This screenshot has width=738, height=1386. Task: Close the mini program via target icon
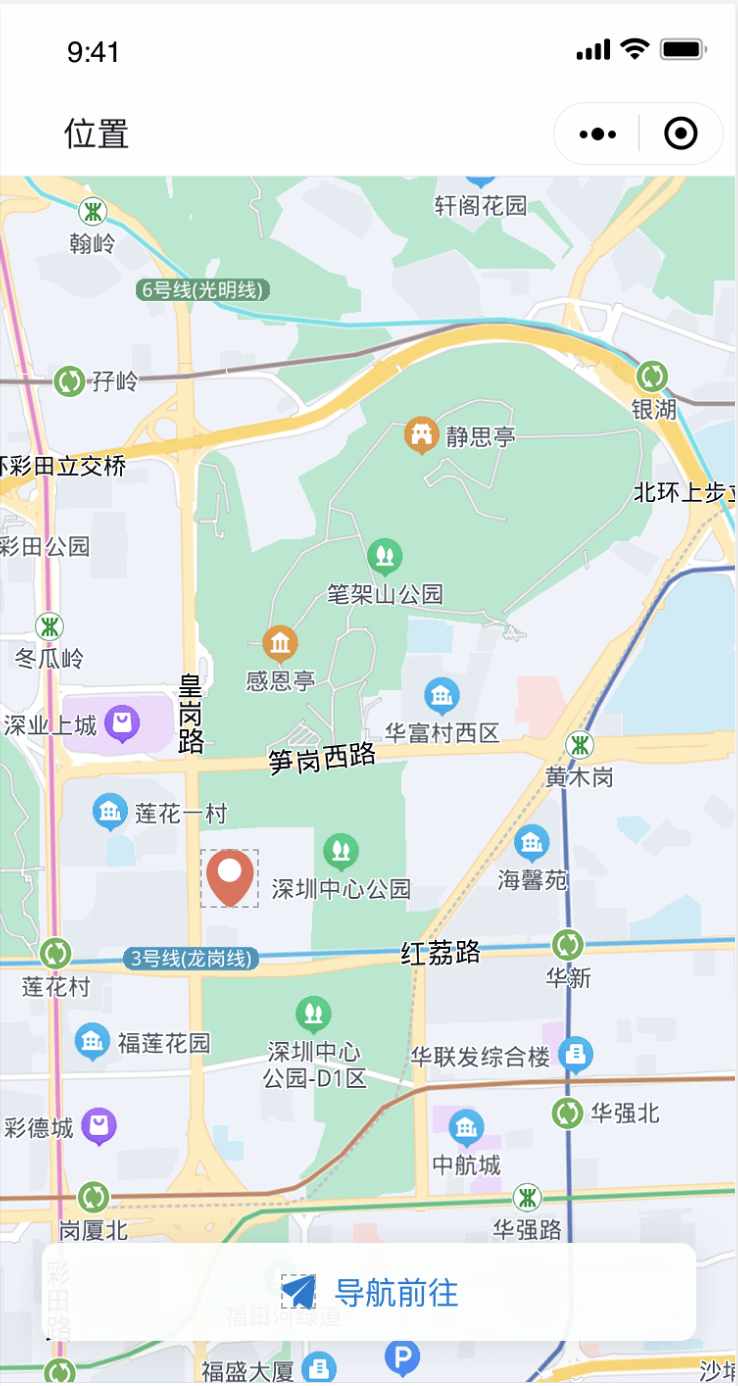tap(681, 134)
